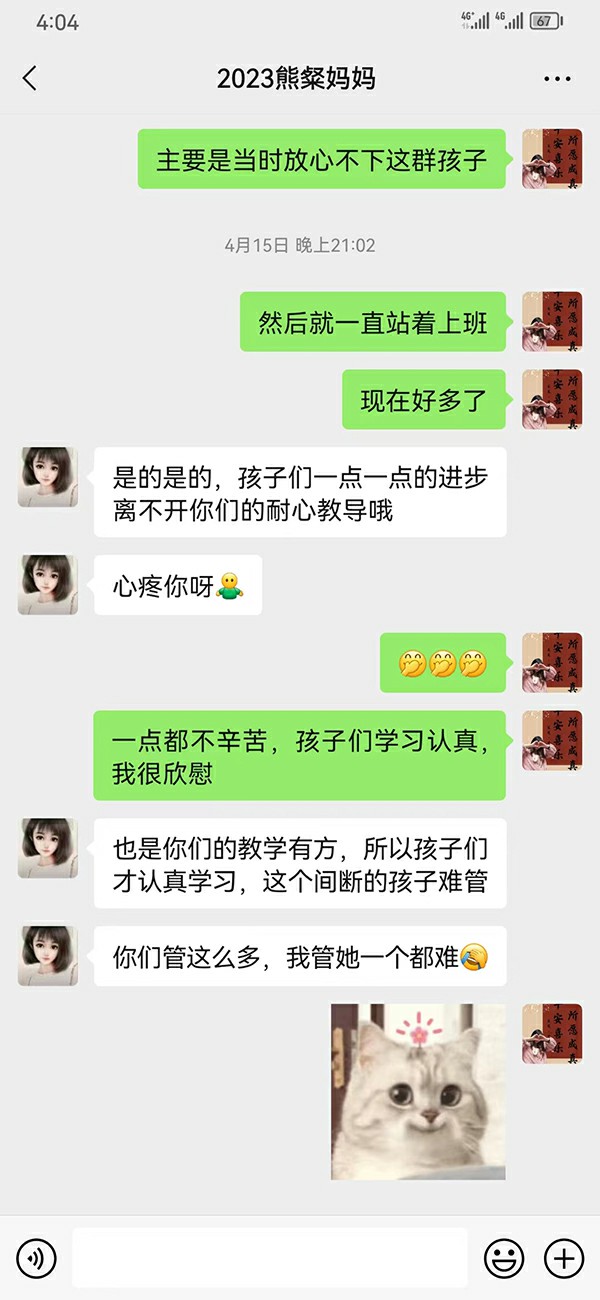
Task: Go back from the 2023熊粲妈妈 chat
Action: pyautogui.click(x=30, y=79)
